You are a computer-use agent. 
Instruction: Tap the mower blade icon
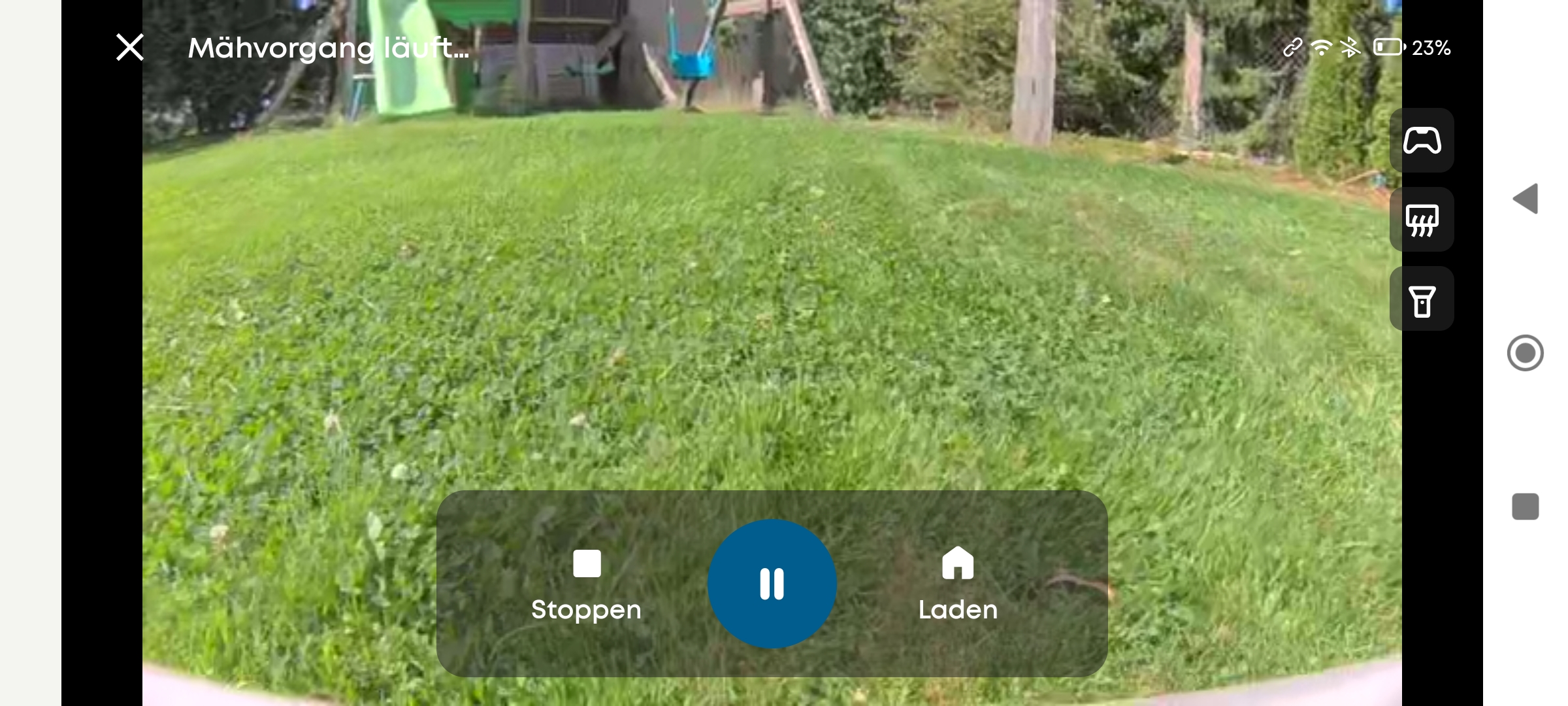pyautogui.click(x=1422, y=220)
